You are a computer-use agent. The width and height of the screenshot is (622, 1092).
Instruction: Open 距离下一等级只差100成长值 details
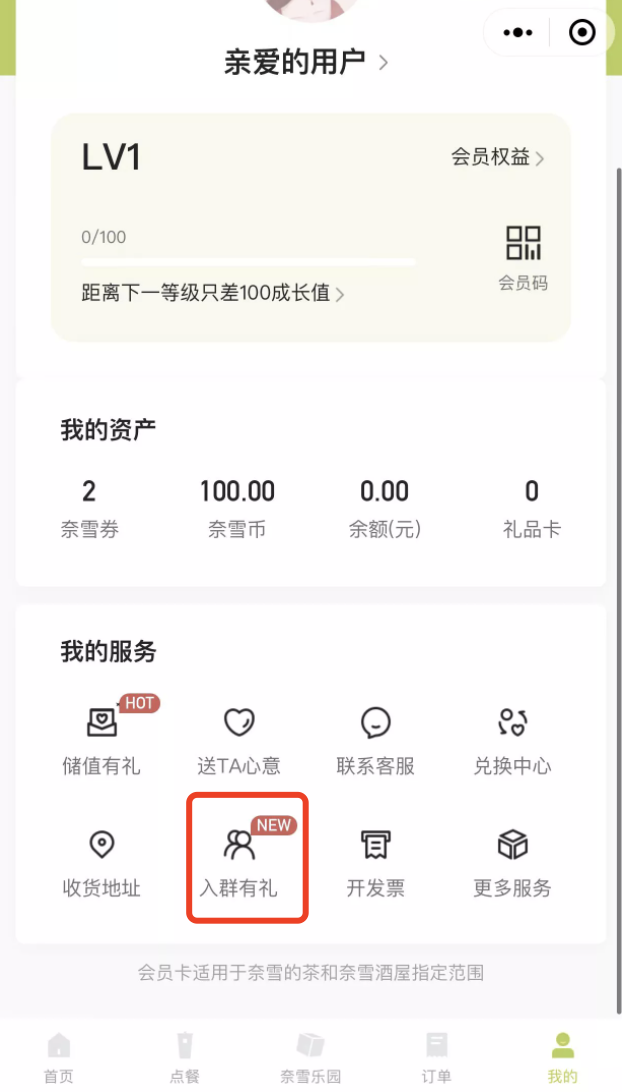[x=213, y=294]
